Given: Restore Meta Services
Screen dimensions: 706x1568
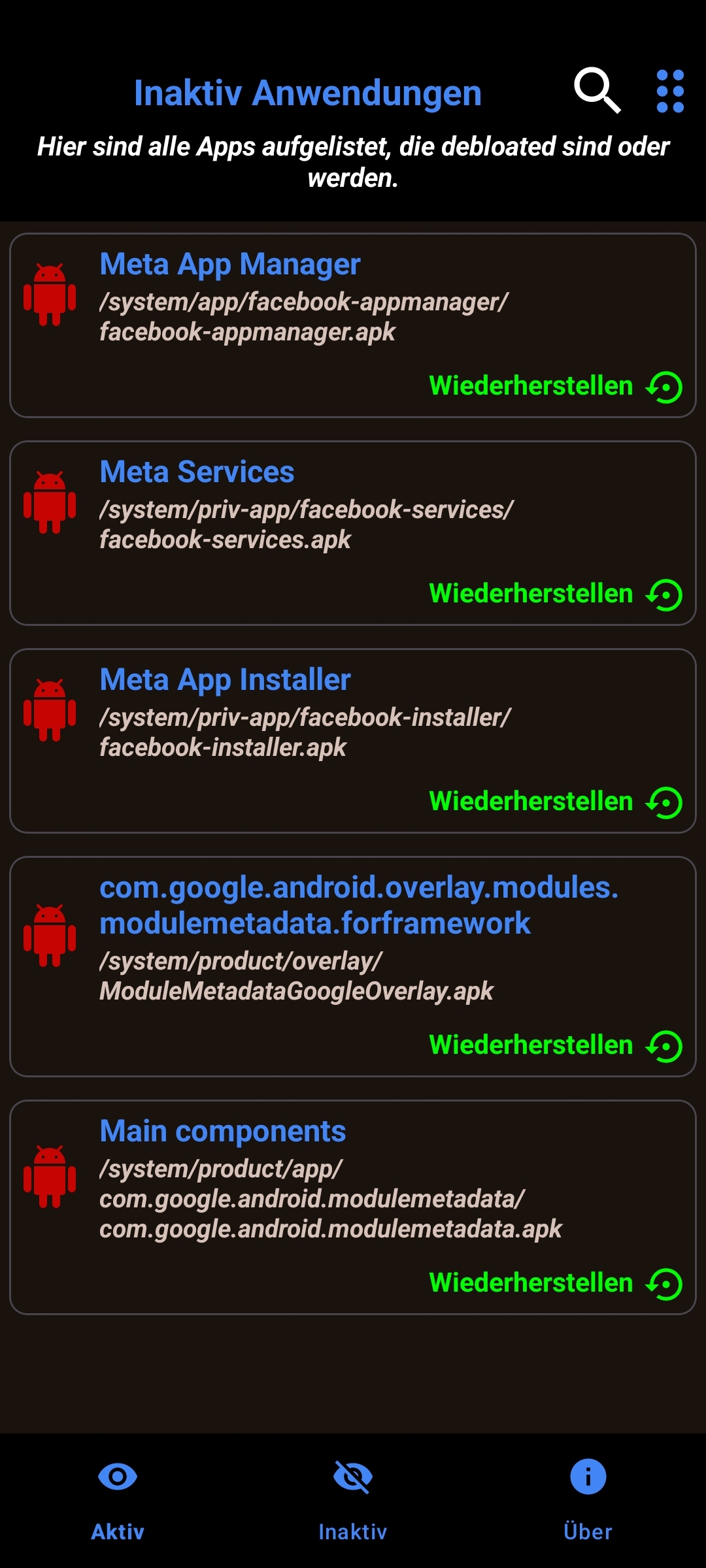Looking at the screenshot, I should tap(555, 594).
